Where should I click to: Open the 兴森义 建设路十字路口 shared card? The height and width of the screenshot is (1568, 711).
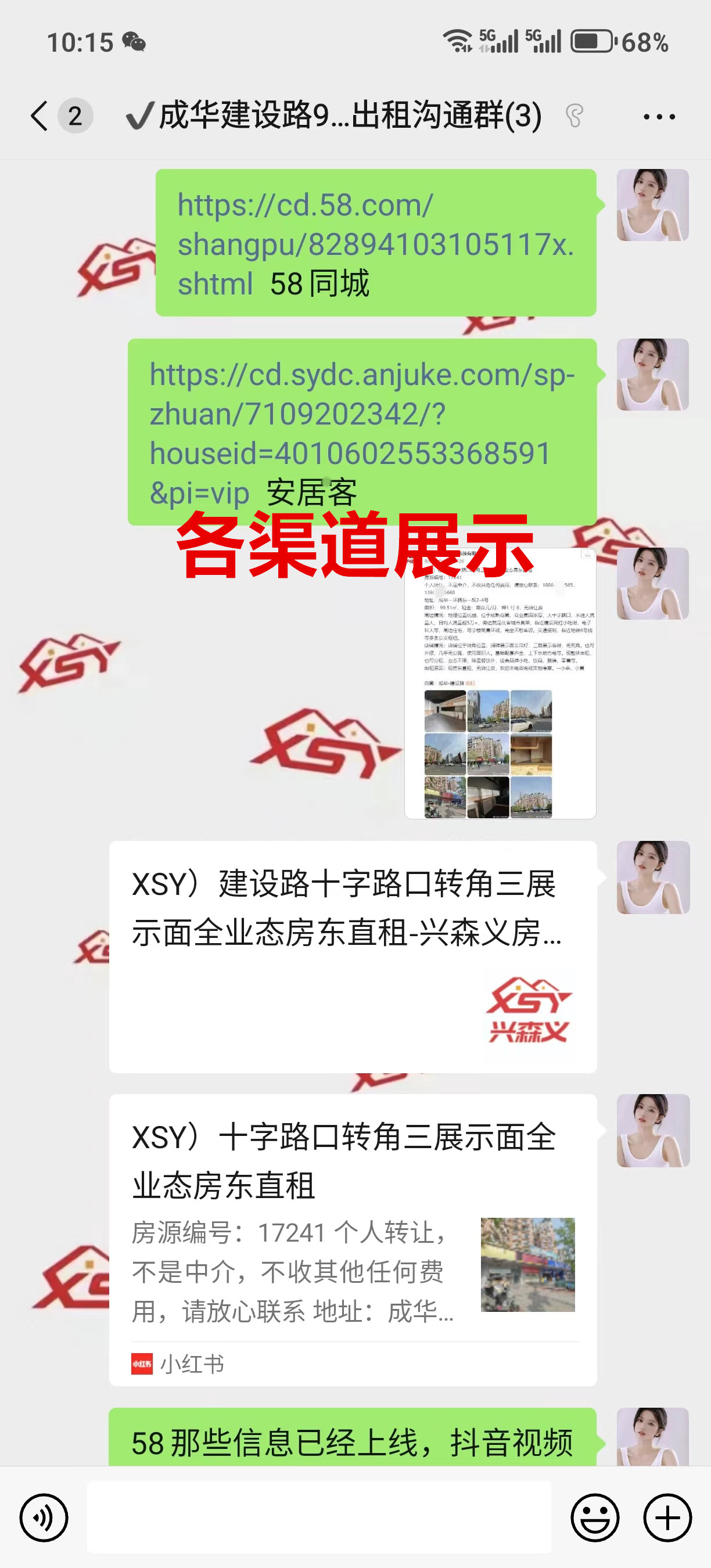tap(353, 956)
